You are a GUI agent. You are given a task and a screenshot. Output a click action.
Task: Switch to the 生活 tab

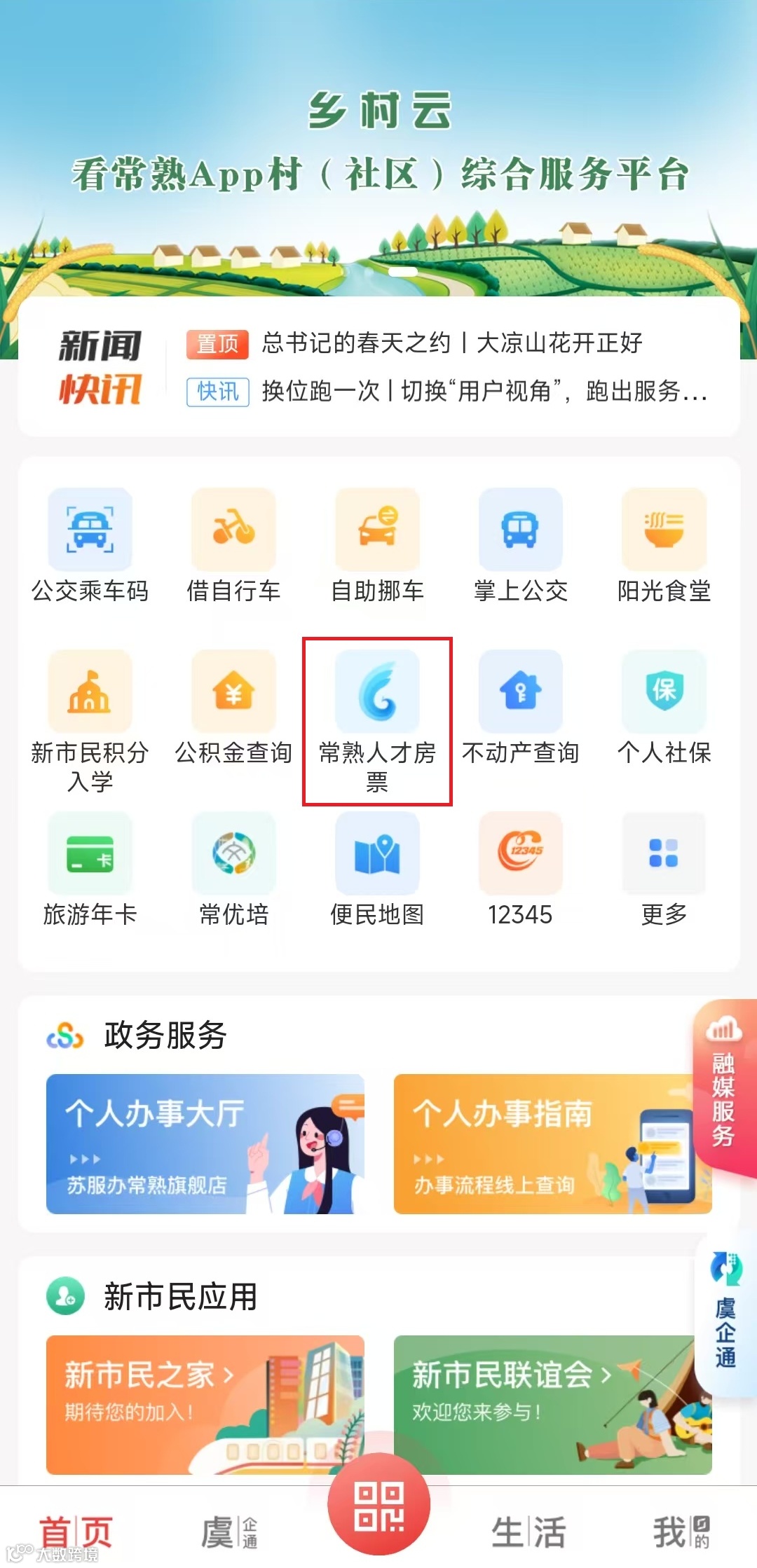(x=528, y=1532)
